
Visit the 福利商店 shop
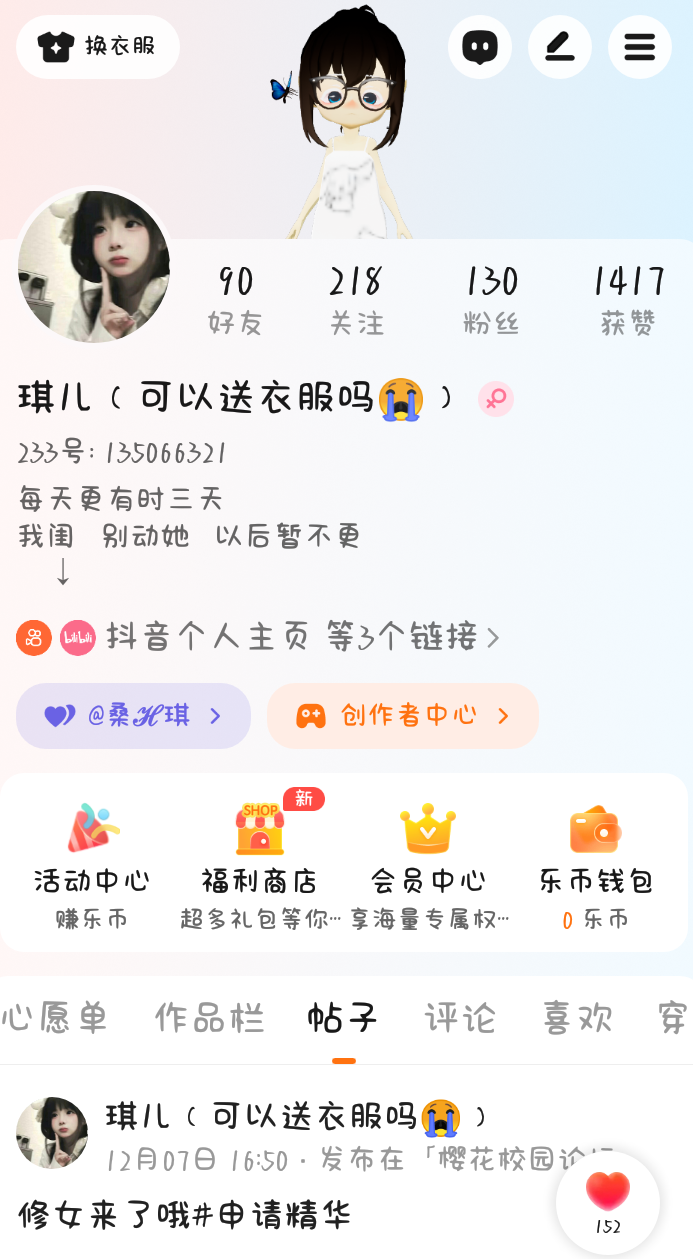coord(260,865)
